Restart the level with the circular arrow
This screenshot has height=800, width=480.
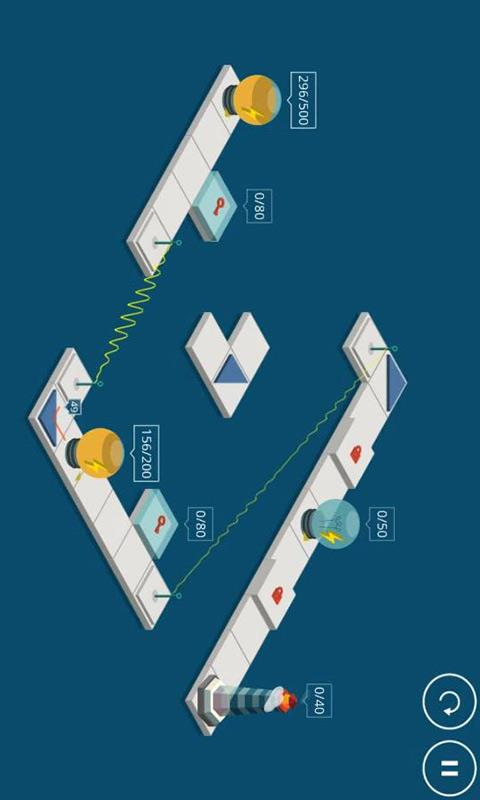pos(449,702)
